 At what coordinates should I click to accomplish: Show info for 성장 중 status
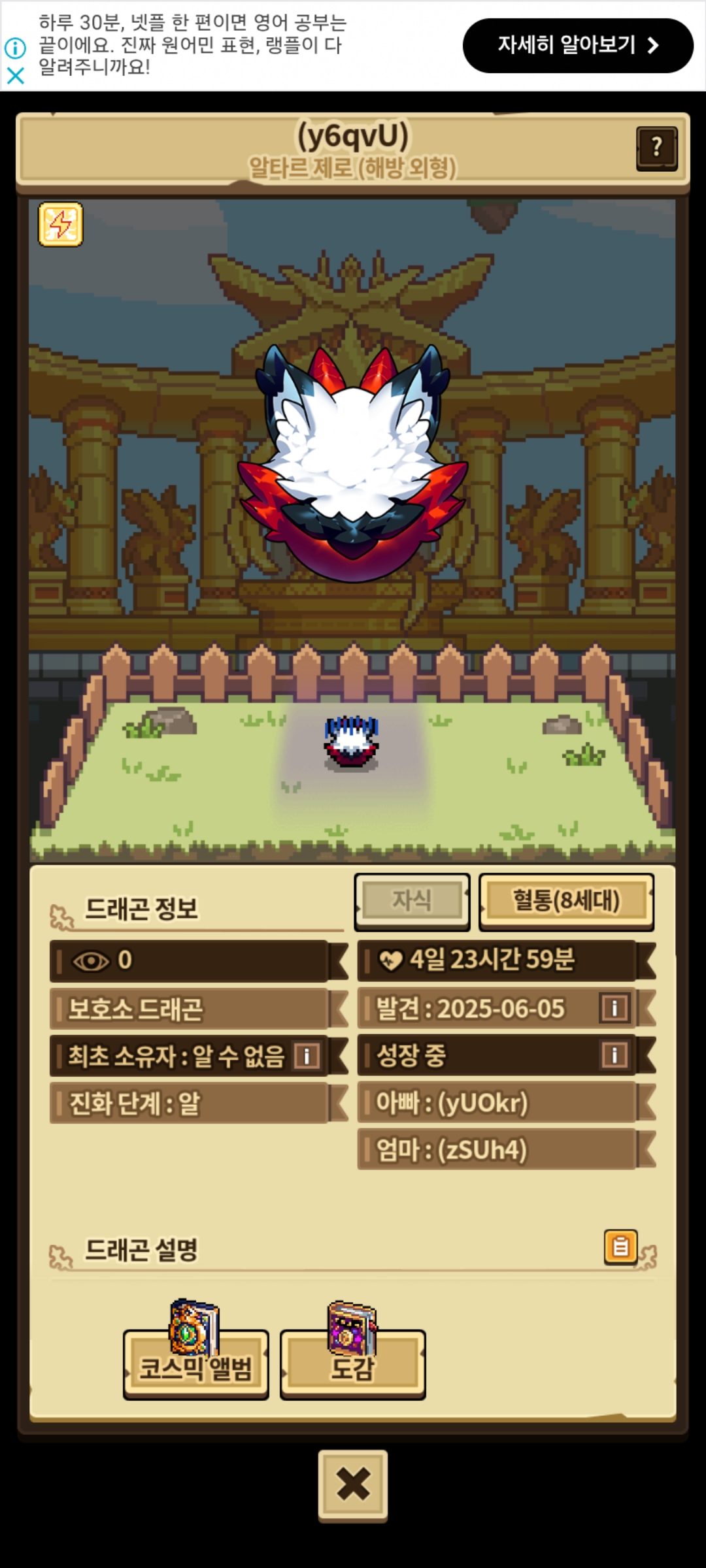tap(614, 1055)
